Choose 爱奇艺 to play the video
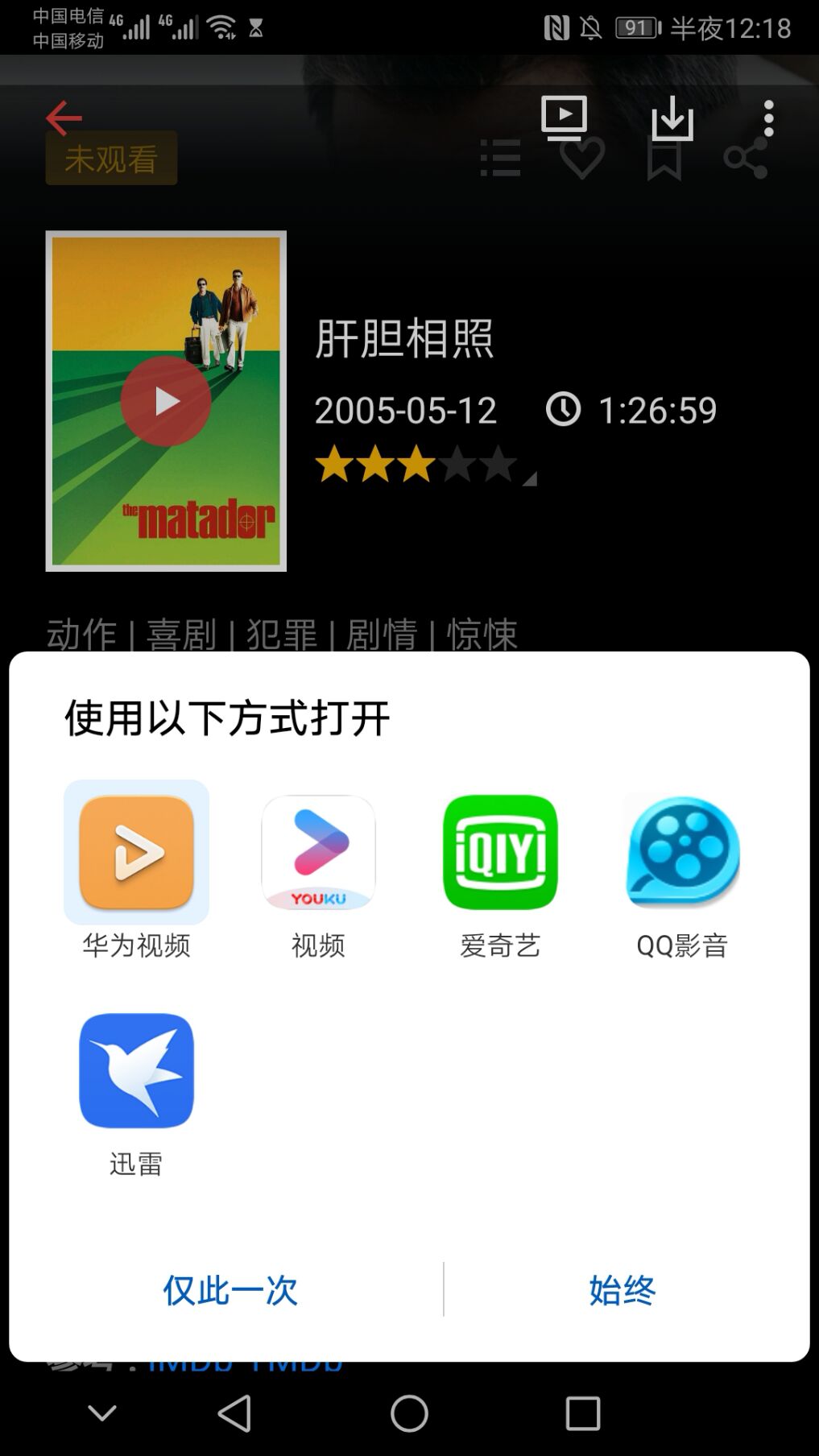The image size is (819, 1456). click(499, 855)
